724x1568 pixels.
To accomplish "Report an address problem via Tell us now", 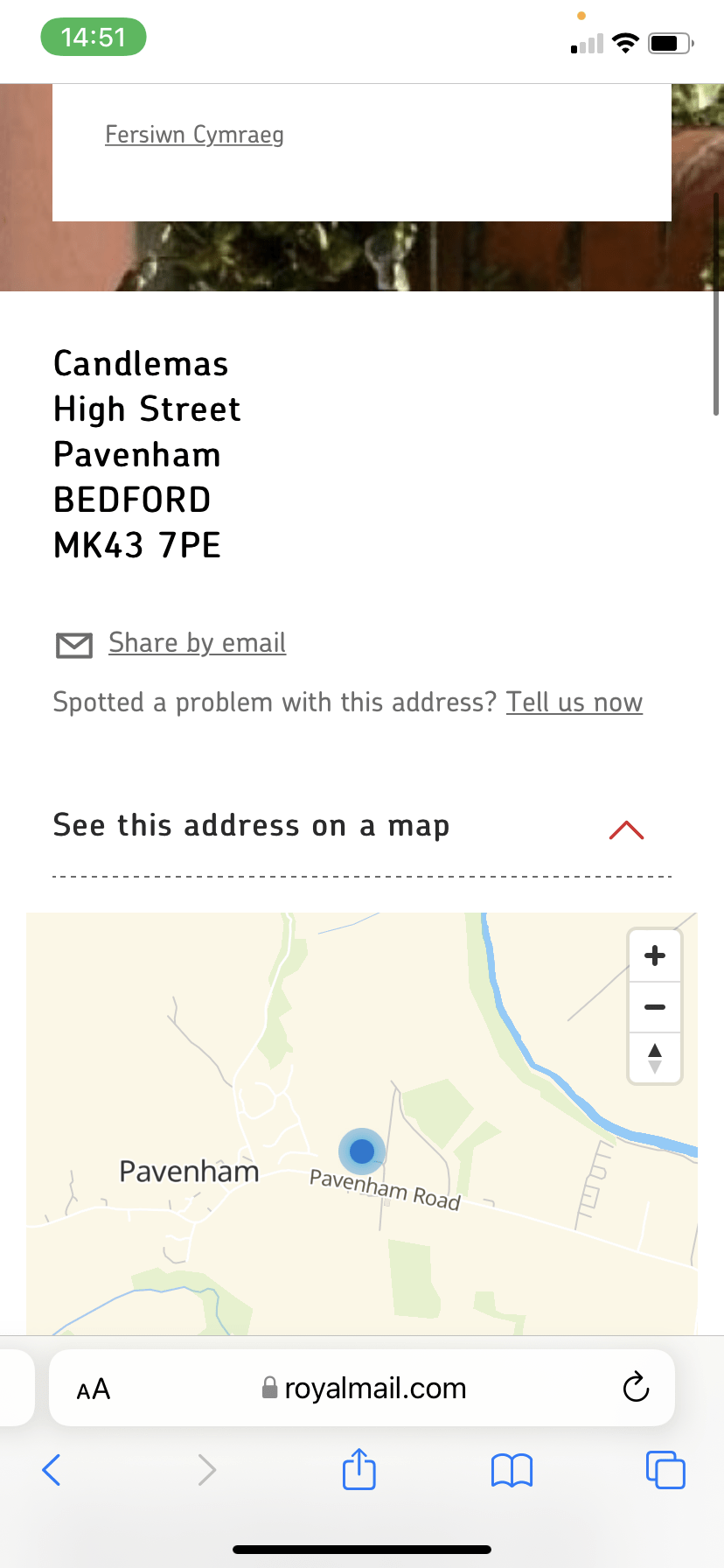I will tap(574, 702).
